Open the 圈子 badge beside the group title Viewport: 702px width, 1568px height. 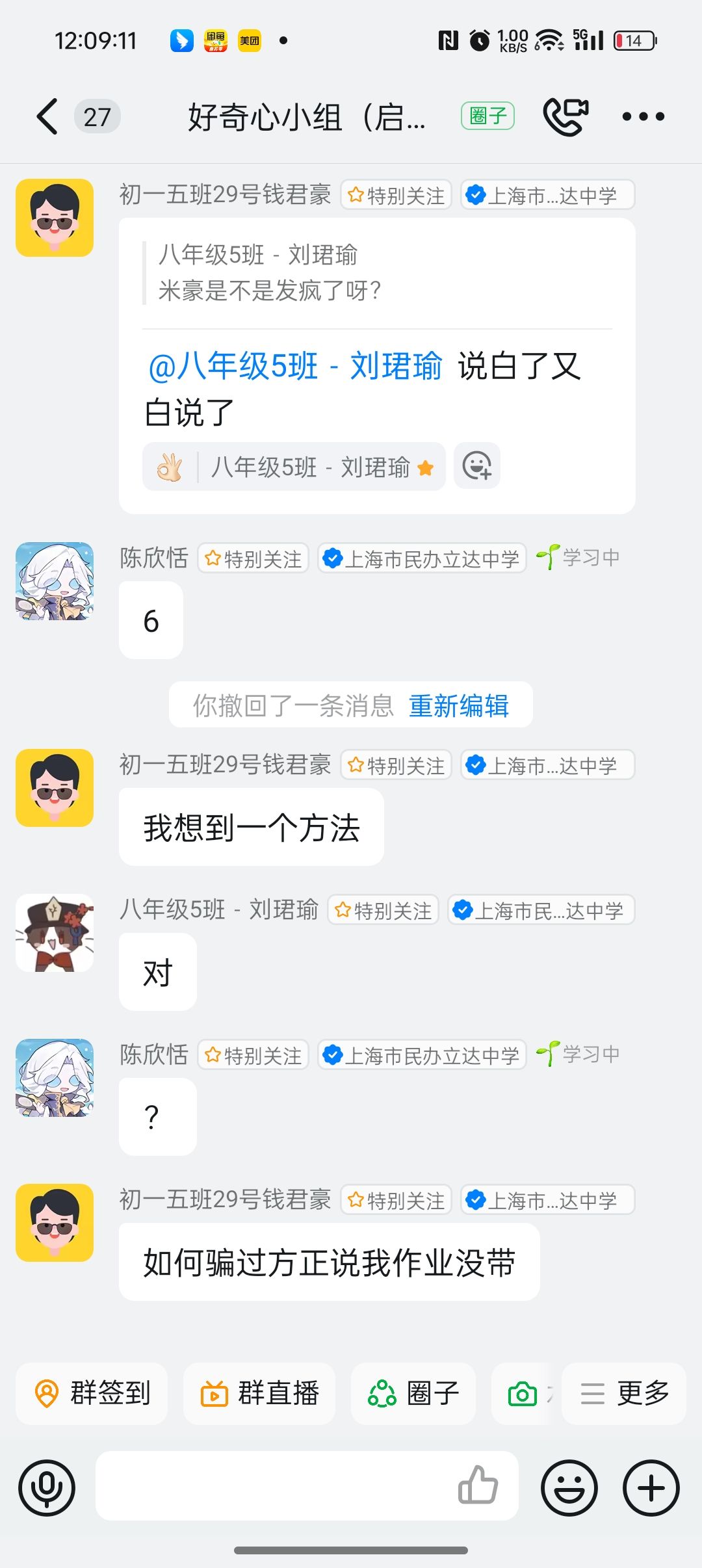coord(487,116)
